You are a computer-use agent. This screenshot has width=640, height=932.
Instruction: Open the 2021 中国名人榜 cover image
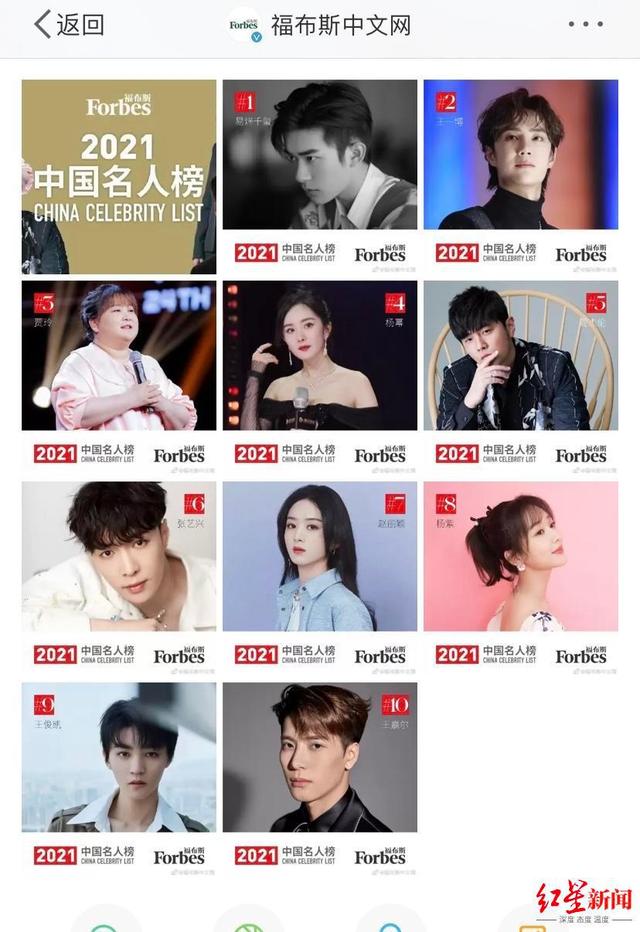pyautogui.click(x=119, y=176)
